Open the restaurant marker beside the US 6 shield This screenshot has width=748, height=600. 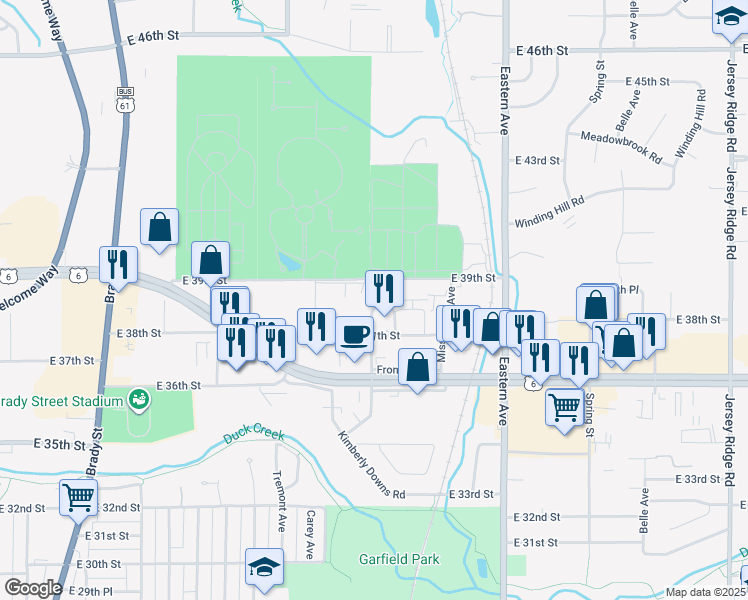(x=118, y=265)
